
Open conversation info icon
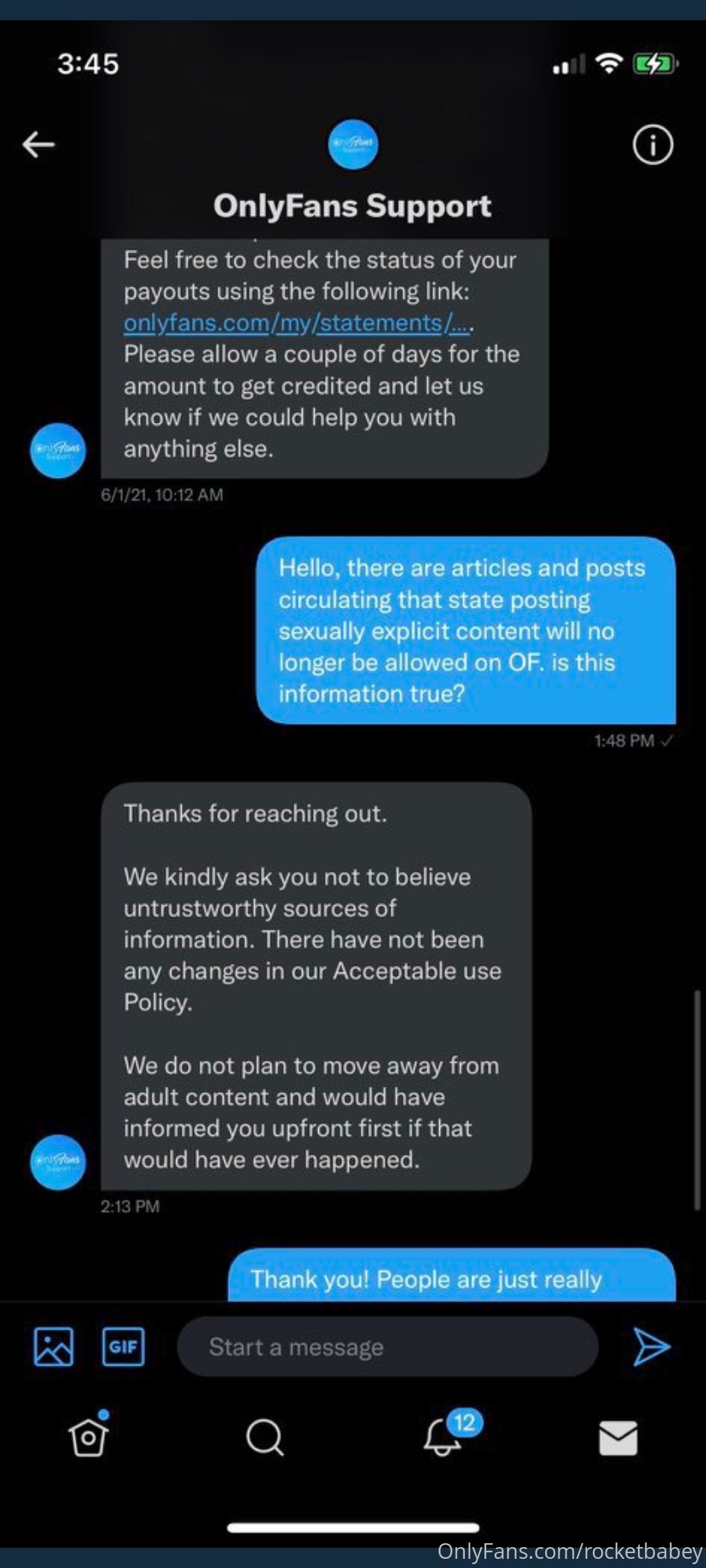(652, 144)
